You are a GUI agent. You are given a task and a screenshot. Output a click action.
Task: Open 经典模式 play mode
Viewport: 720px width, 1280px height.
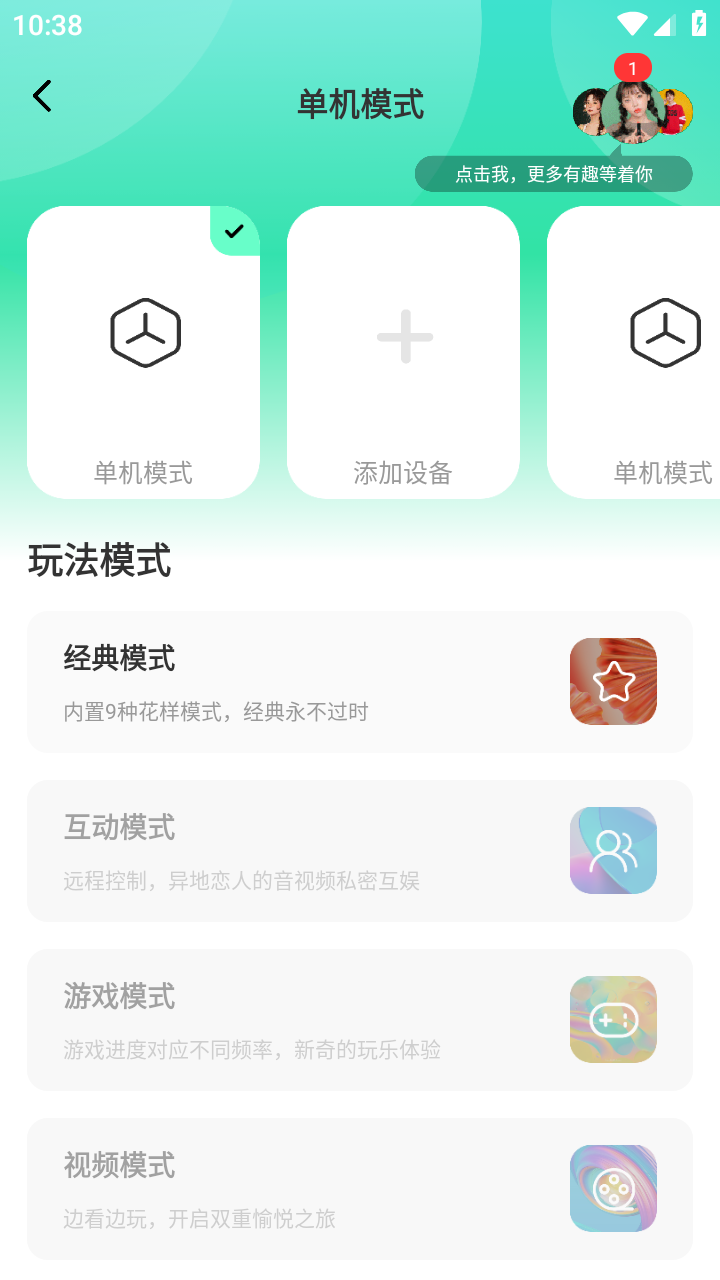click(360, 682)
